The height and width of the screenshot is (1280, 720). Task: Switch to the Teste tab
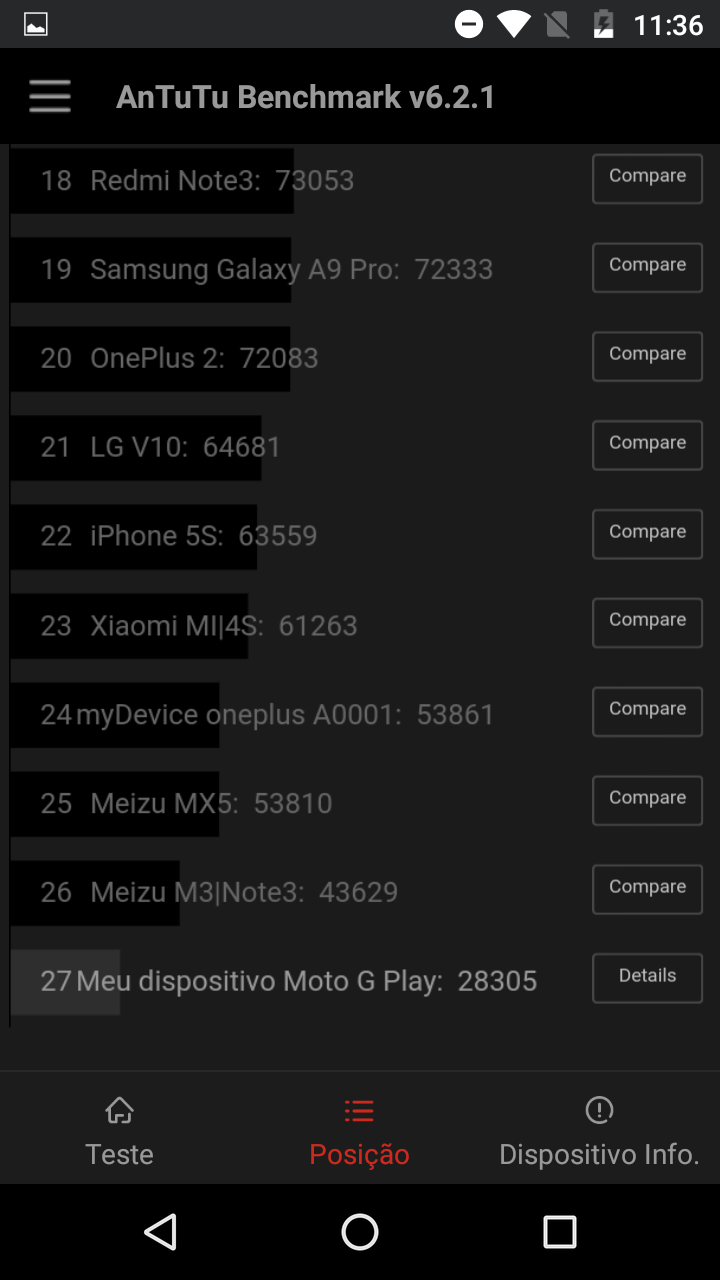tap(120, 1130)
